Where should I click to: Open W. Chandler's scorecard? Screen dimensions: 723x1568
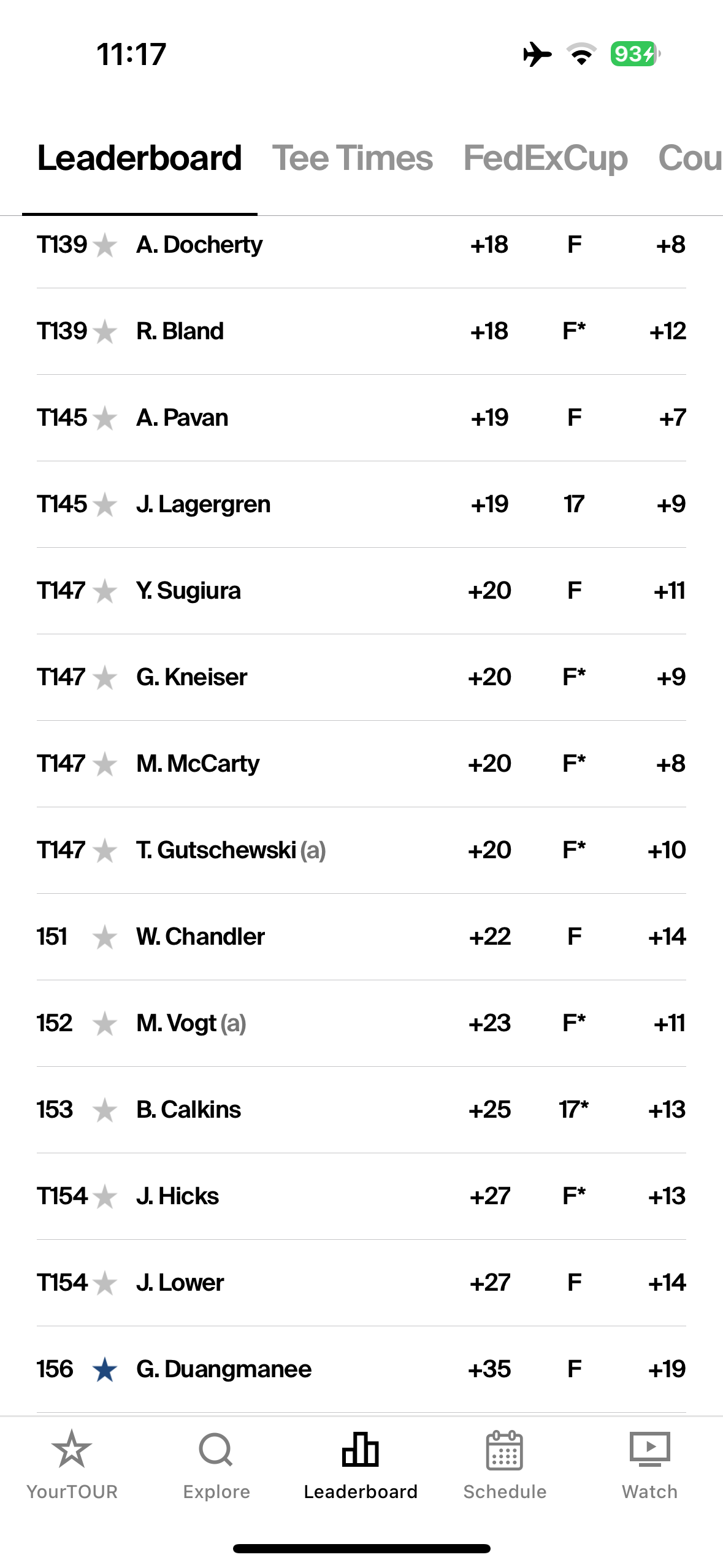click(x=361, y=937)
